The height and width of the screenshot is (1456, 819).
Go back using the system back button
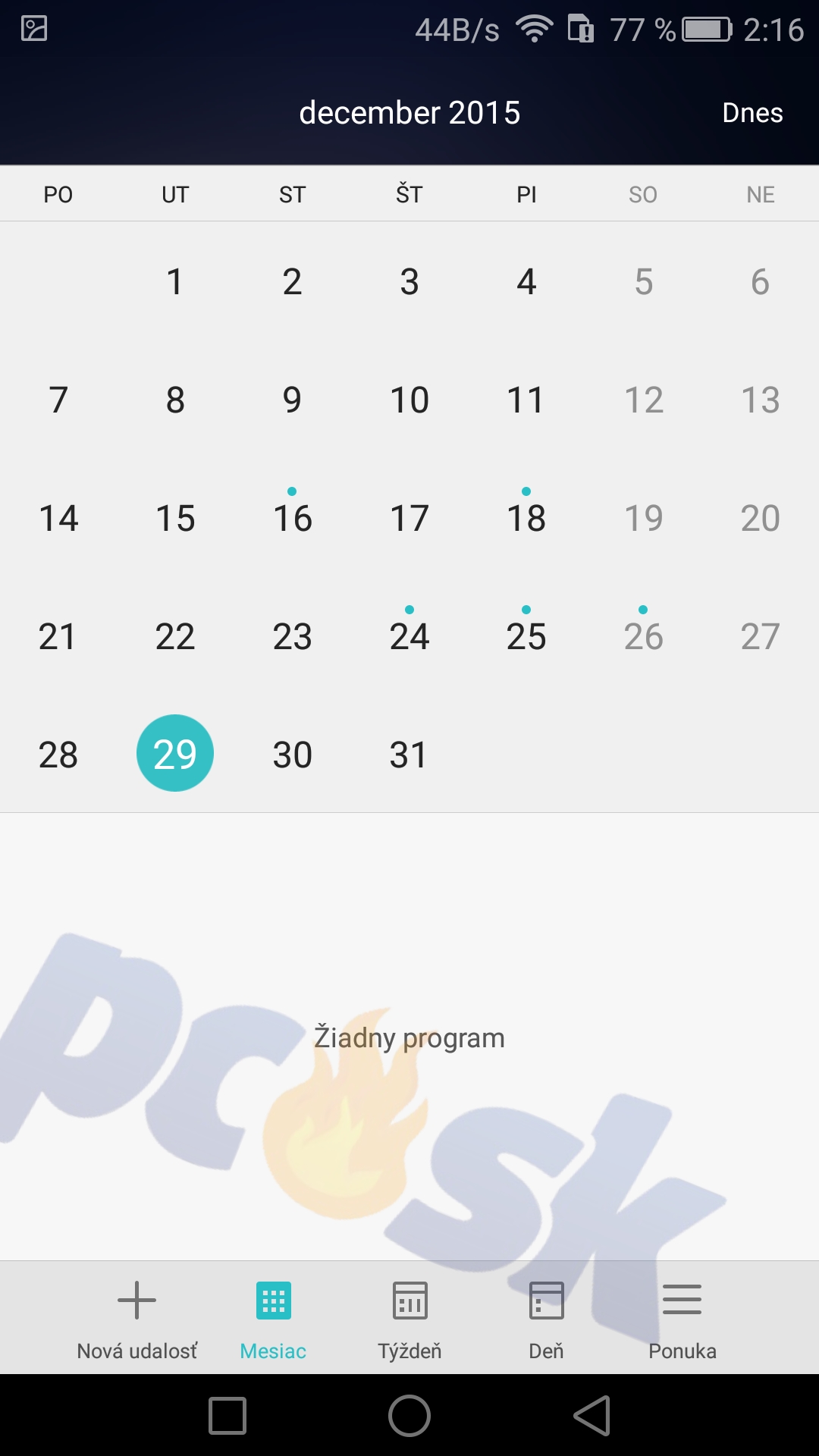coord(592,1416)
